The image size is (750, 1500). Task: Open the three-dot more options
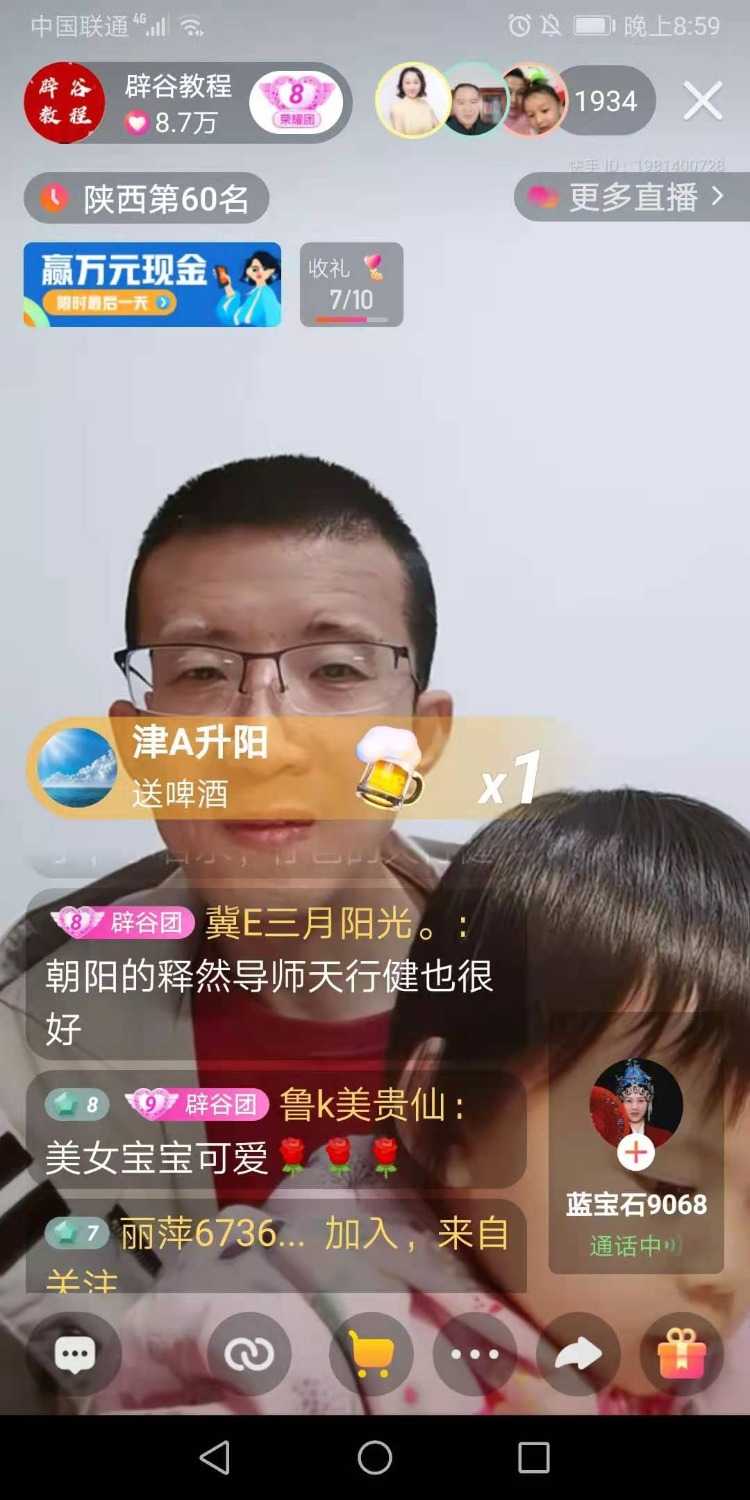pos(475,1355)
